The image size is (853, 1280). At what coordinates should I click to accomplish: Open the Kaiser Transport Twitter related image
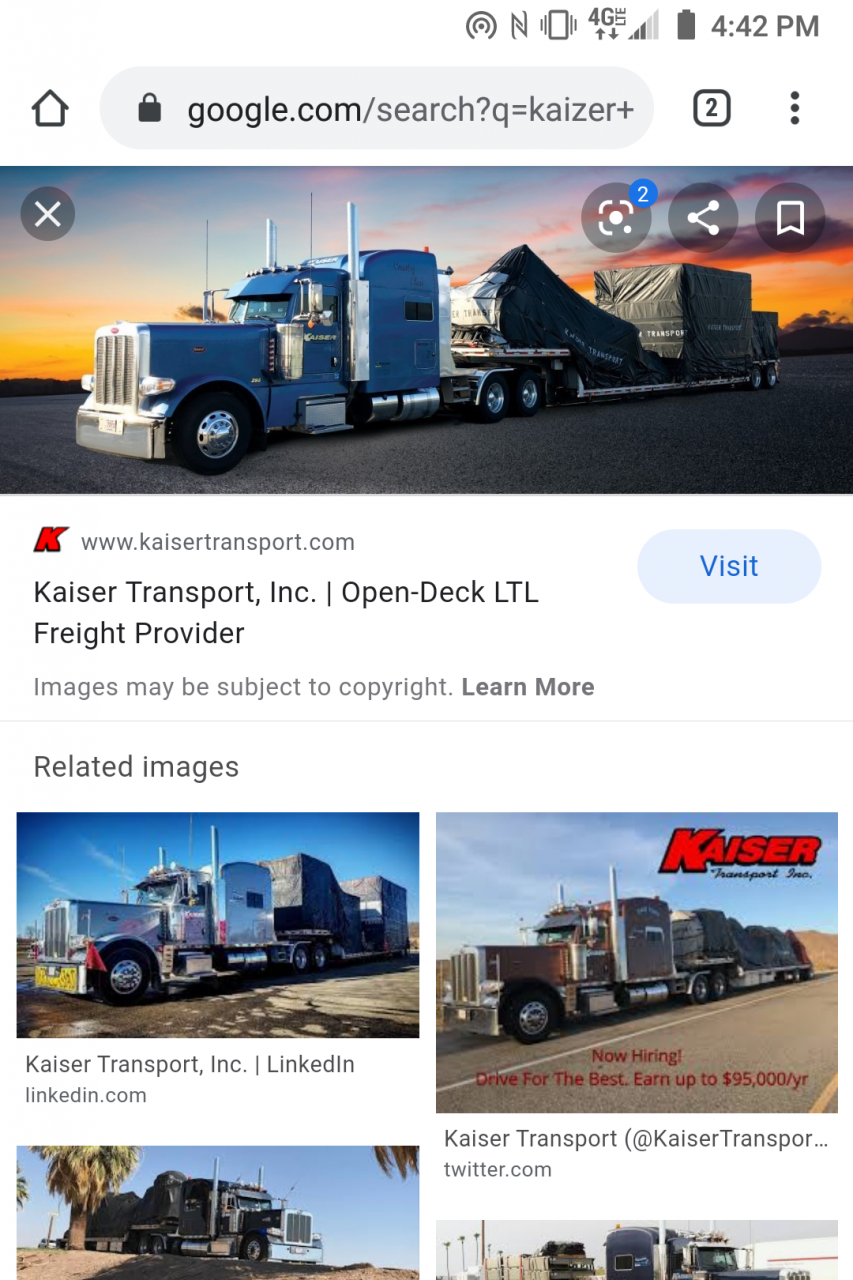pyautogui.click(x=637, y=962)
